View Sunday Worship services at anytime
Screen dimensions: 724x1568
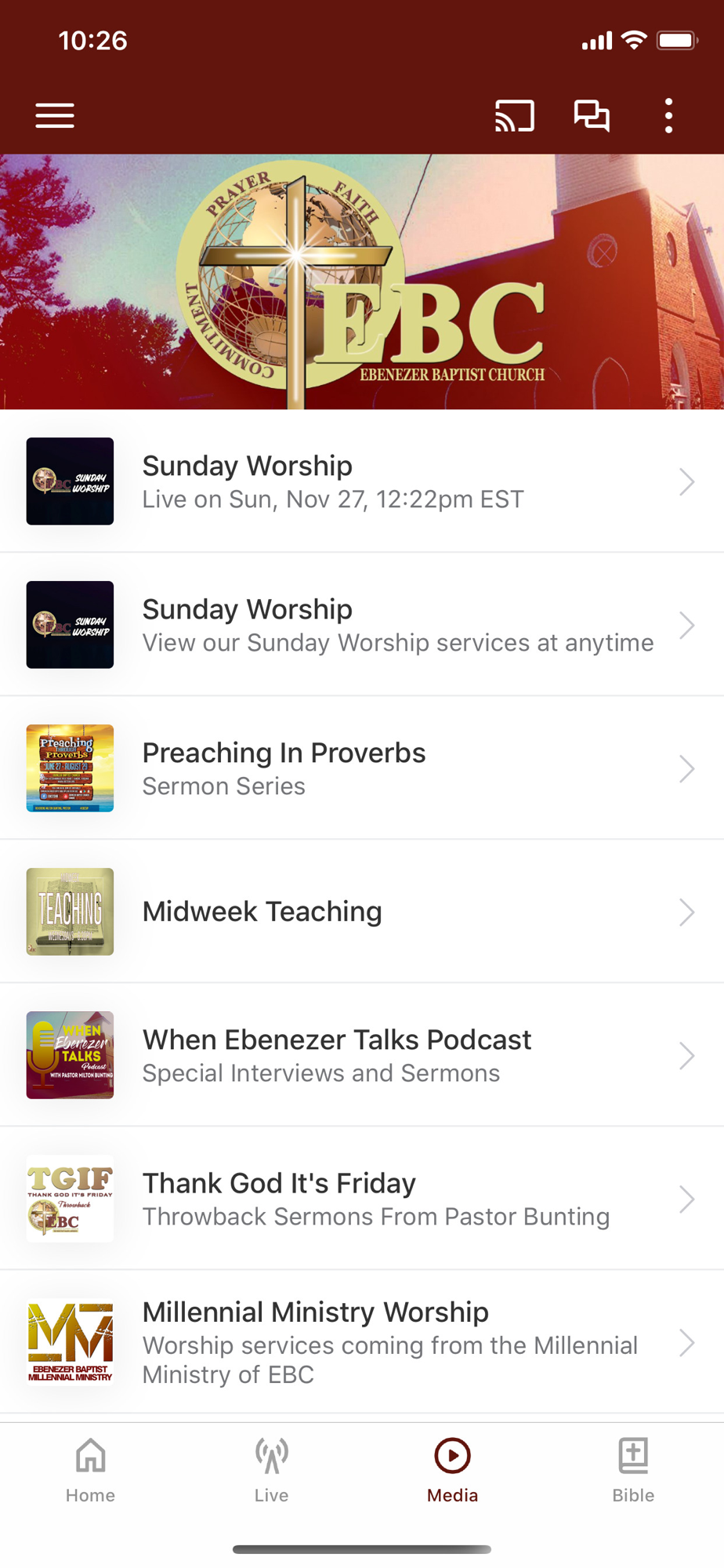[362, 625]
